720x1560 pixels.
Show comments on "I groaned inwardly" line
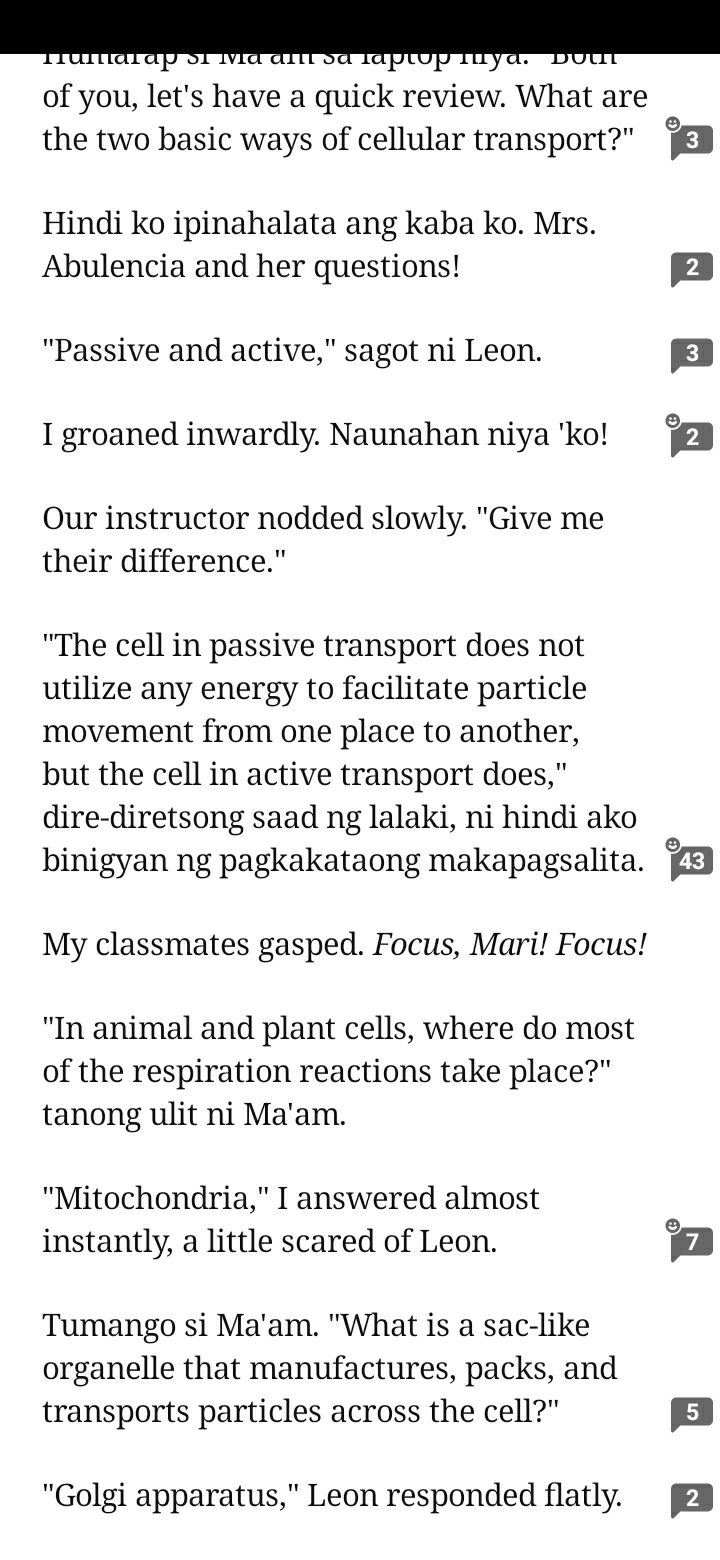[691, 437]
